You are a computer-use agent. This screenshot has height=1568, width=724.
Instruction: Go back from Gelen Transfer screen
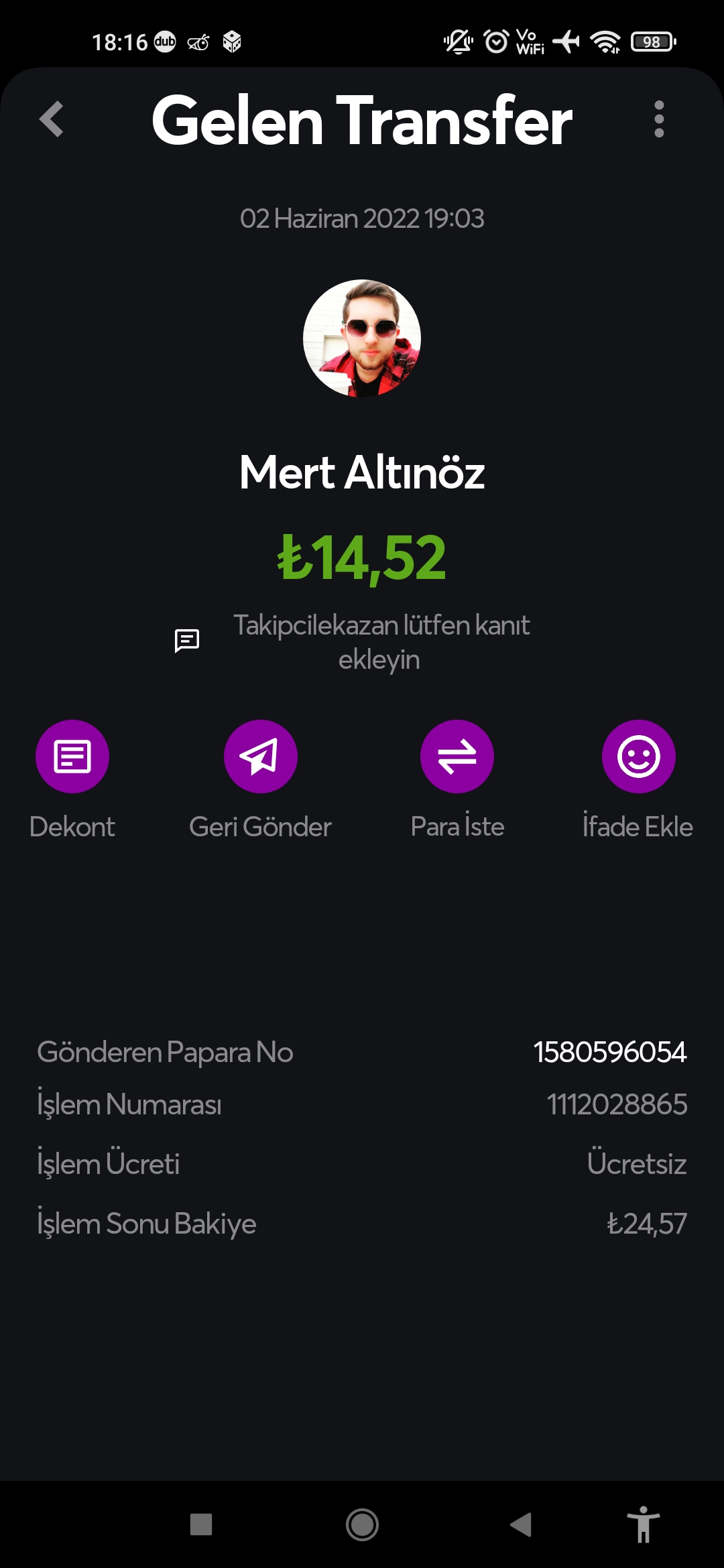point(52,119)
